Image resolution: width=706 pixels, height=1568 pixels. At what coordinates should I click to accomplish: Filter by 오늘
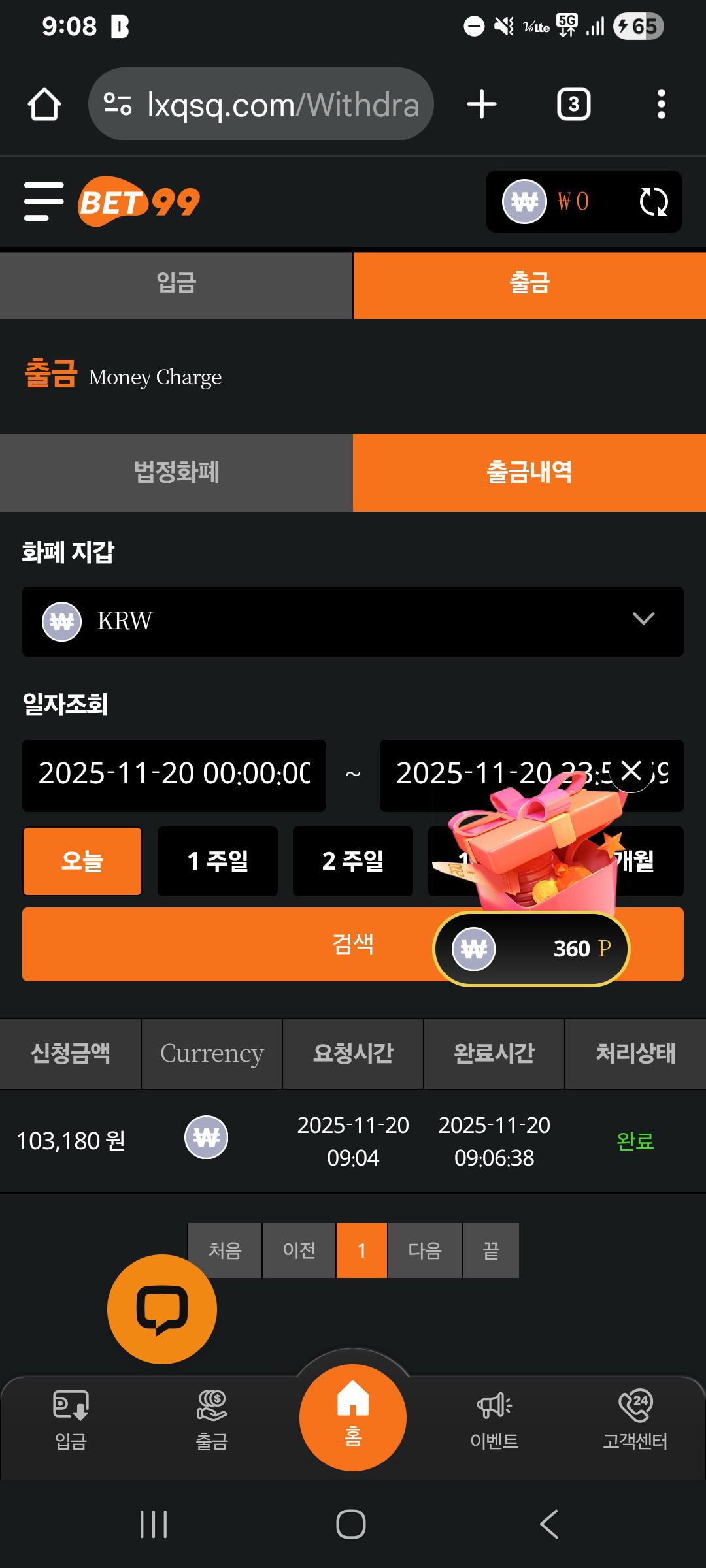82,860
